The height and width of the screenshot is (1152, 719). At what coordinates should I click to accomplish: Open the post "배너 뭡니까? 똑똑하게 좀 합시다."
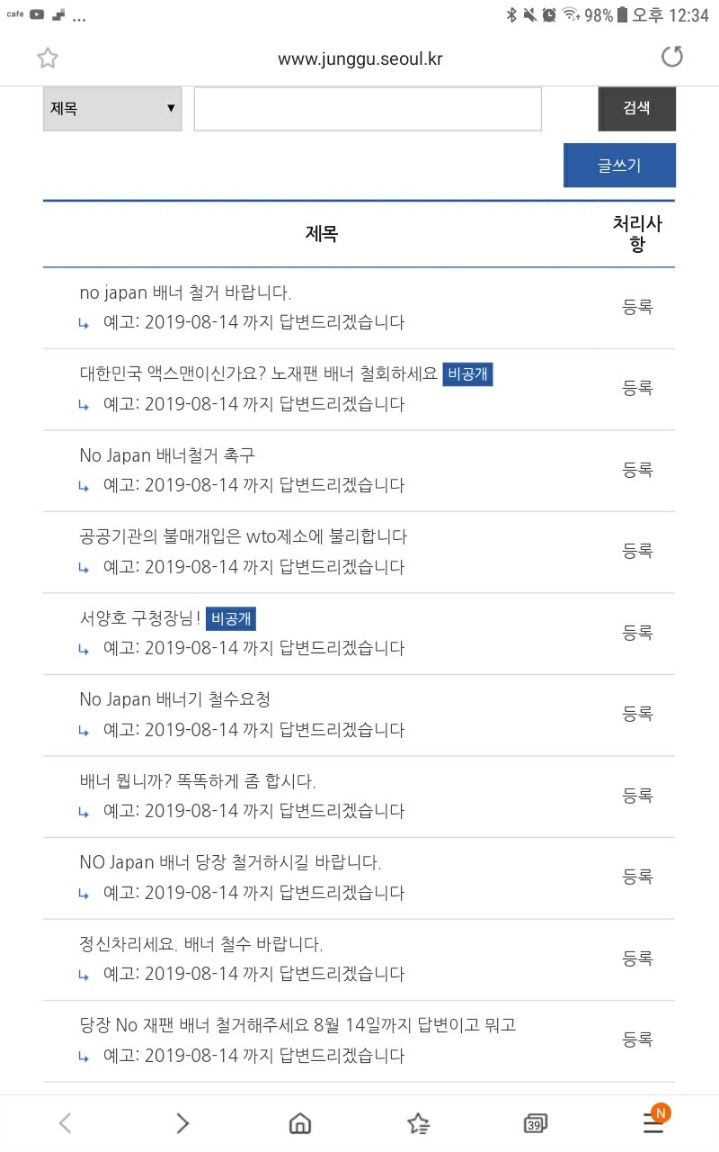(x=198, y=781)
